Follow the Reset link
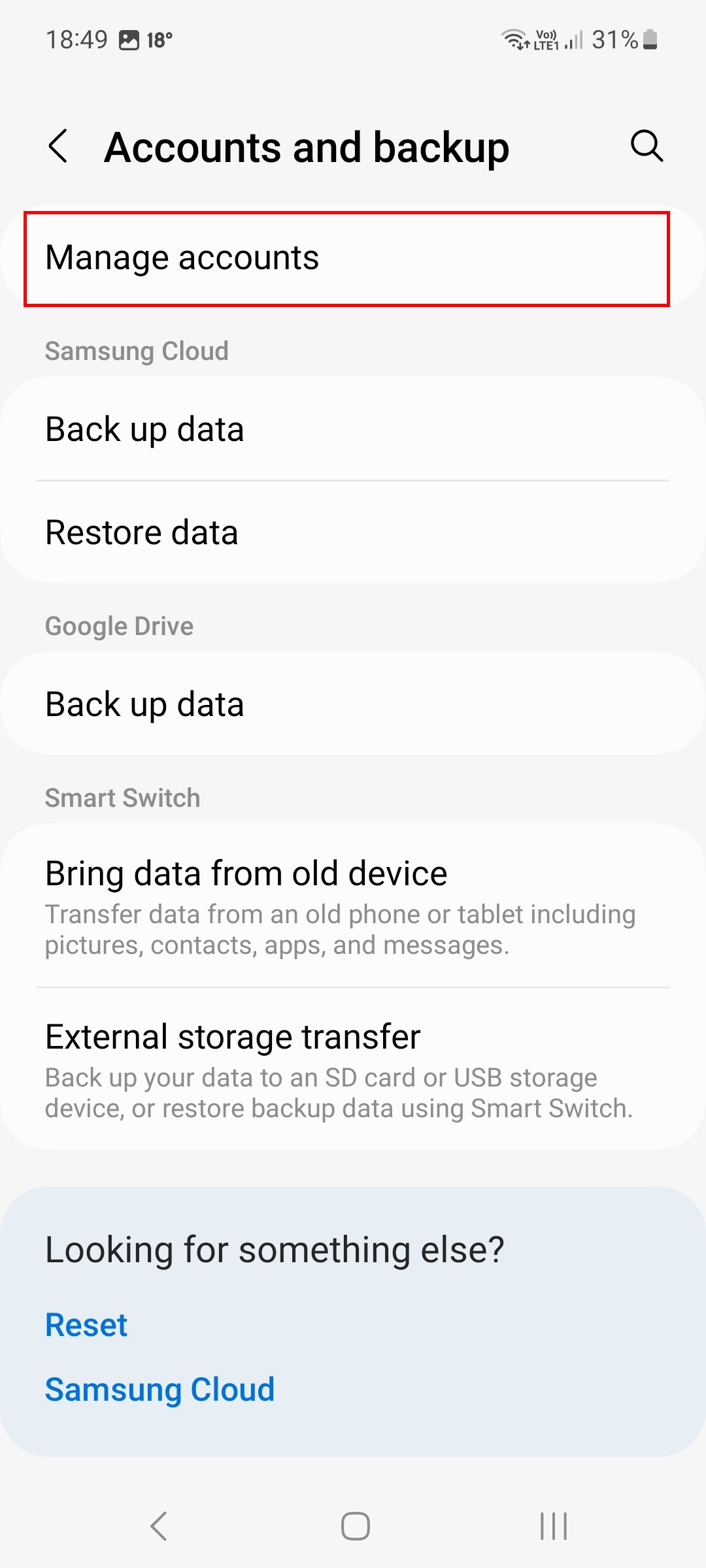 point(86,1325)
